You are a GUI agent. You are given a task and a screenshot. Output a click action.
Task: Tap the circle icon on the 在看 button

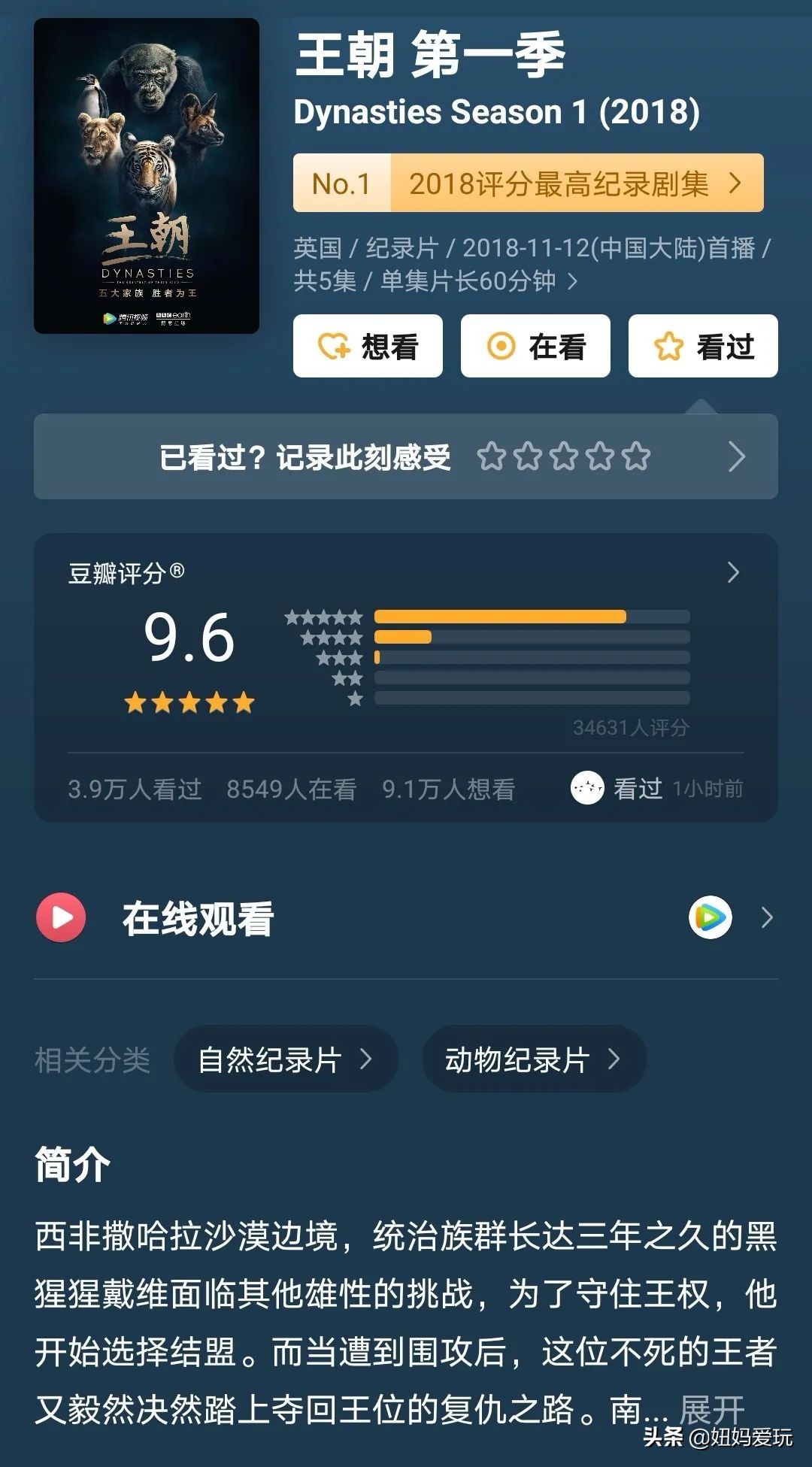499,345
